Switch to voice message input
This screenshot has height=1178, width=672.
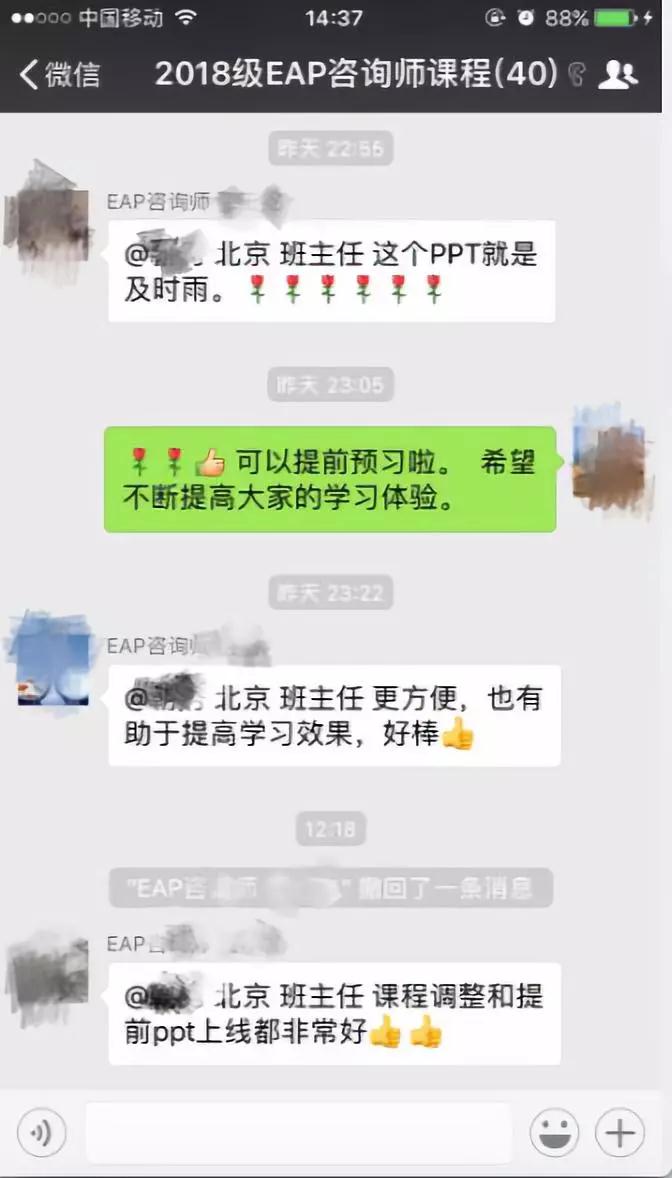pos(41,1133)
